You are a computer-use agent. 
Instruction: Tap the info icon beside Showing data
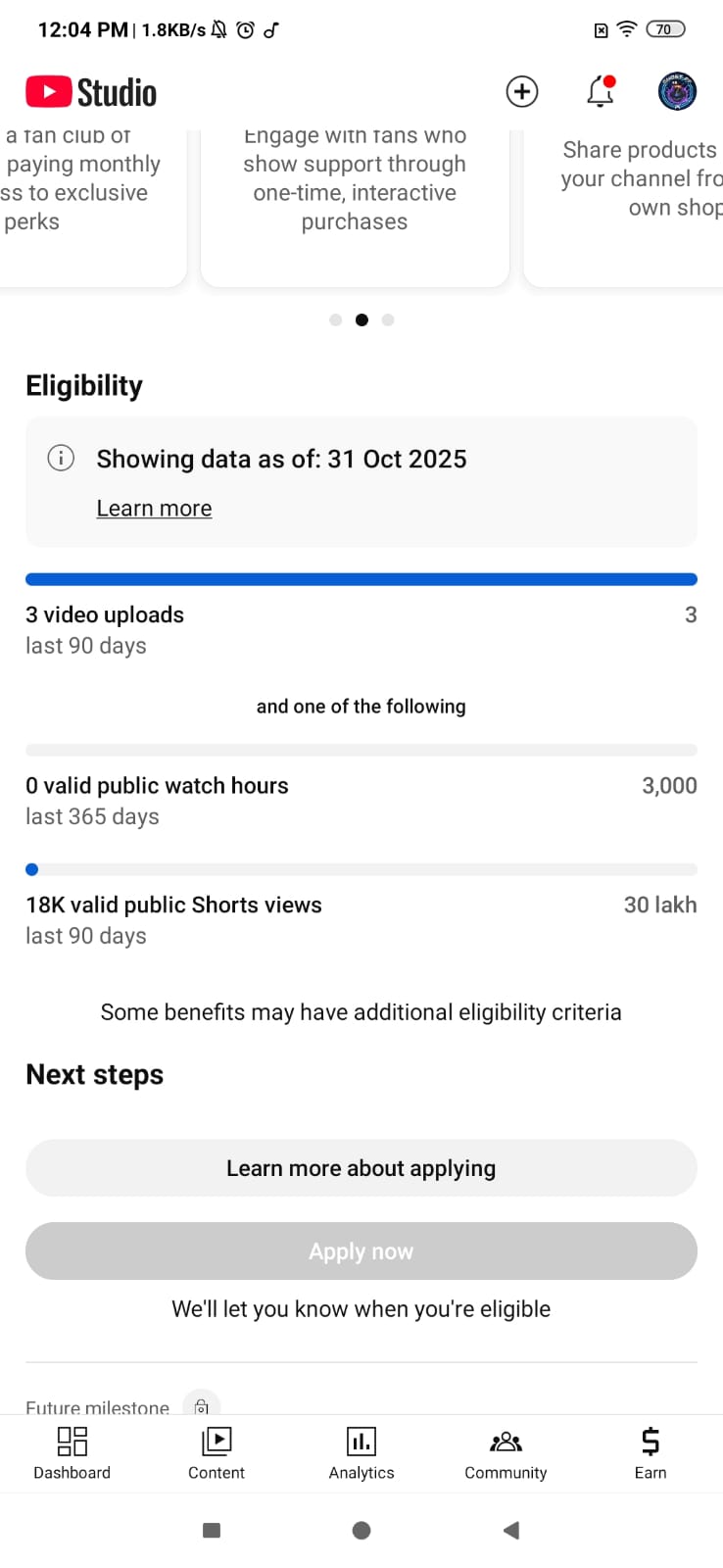pos(61,459)
